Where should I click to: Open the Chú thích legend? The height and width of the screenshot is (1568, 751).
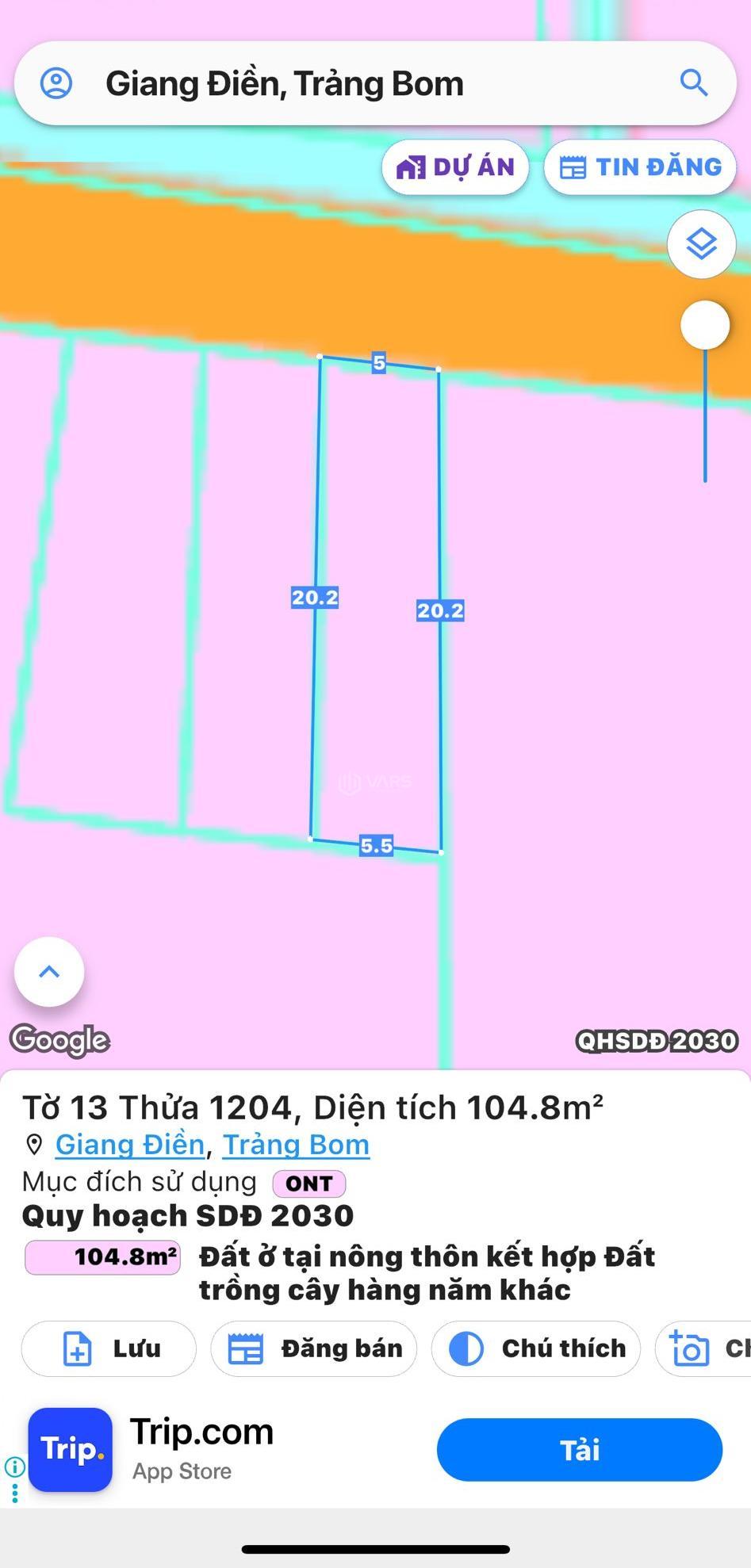click(x=536, y=1348)
